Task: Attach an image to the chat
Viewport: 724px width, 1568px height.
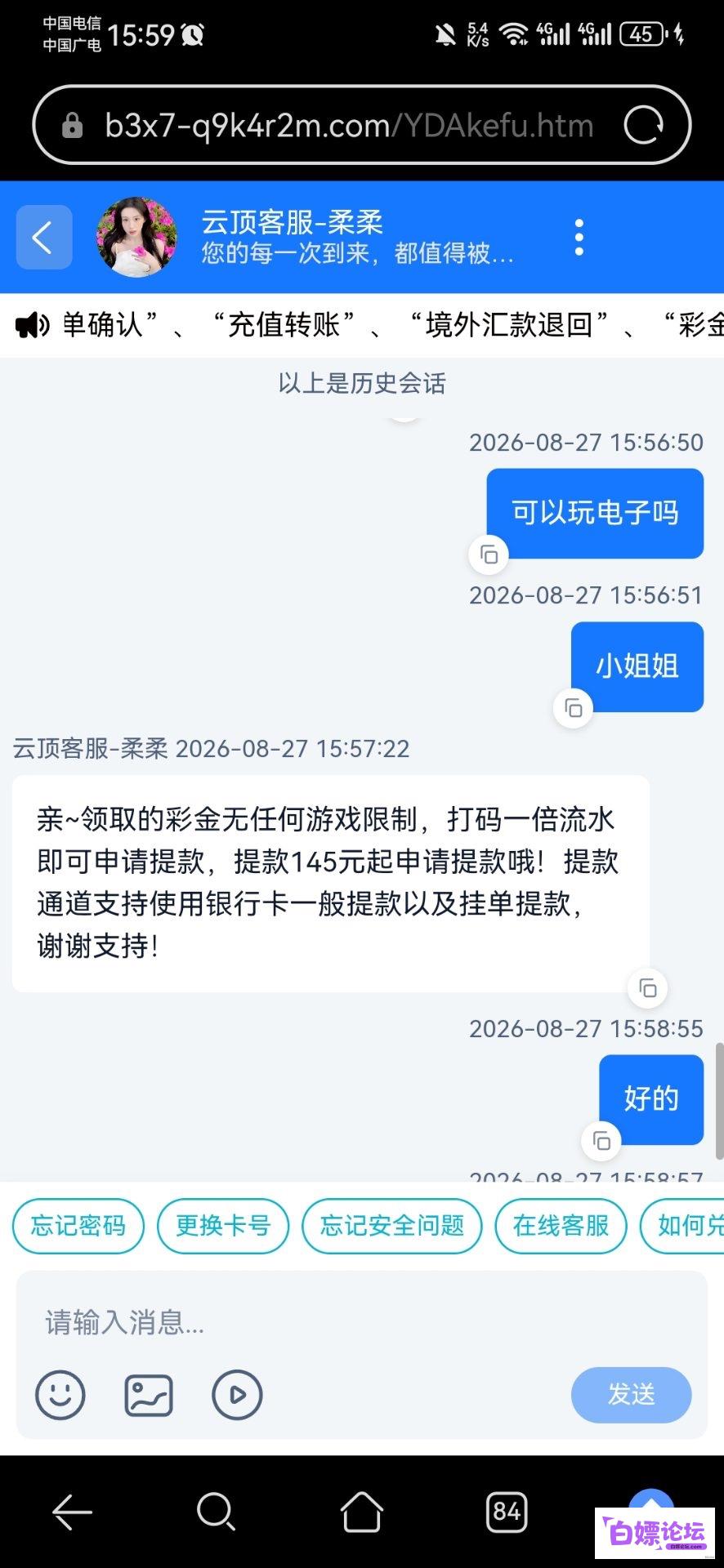Action: pyautogui.click(x=149, y=1395)
